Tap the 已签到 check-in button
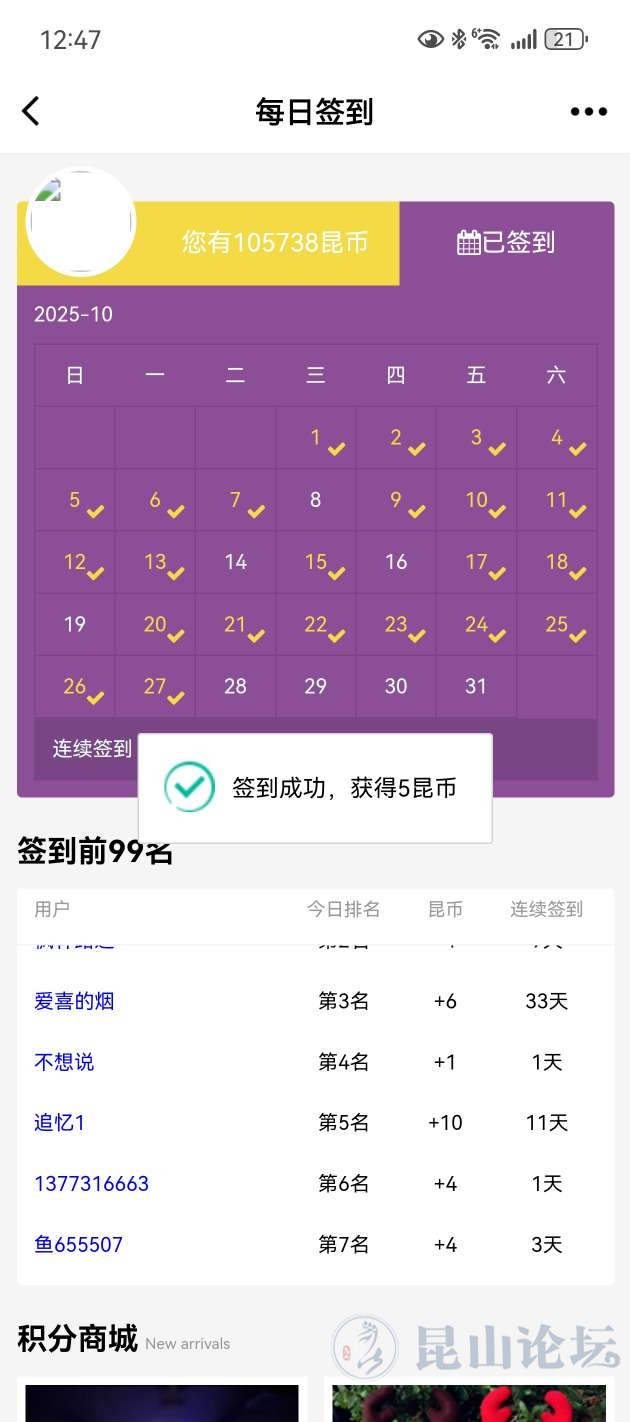 [506, 243]
